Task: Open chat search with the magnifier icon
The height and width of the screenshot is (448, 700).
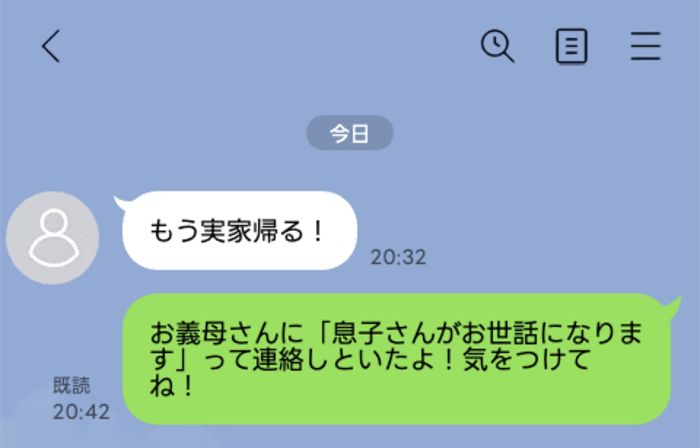Action: tap(497, 46)
